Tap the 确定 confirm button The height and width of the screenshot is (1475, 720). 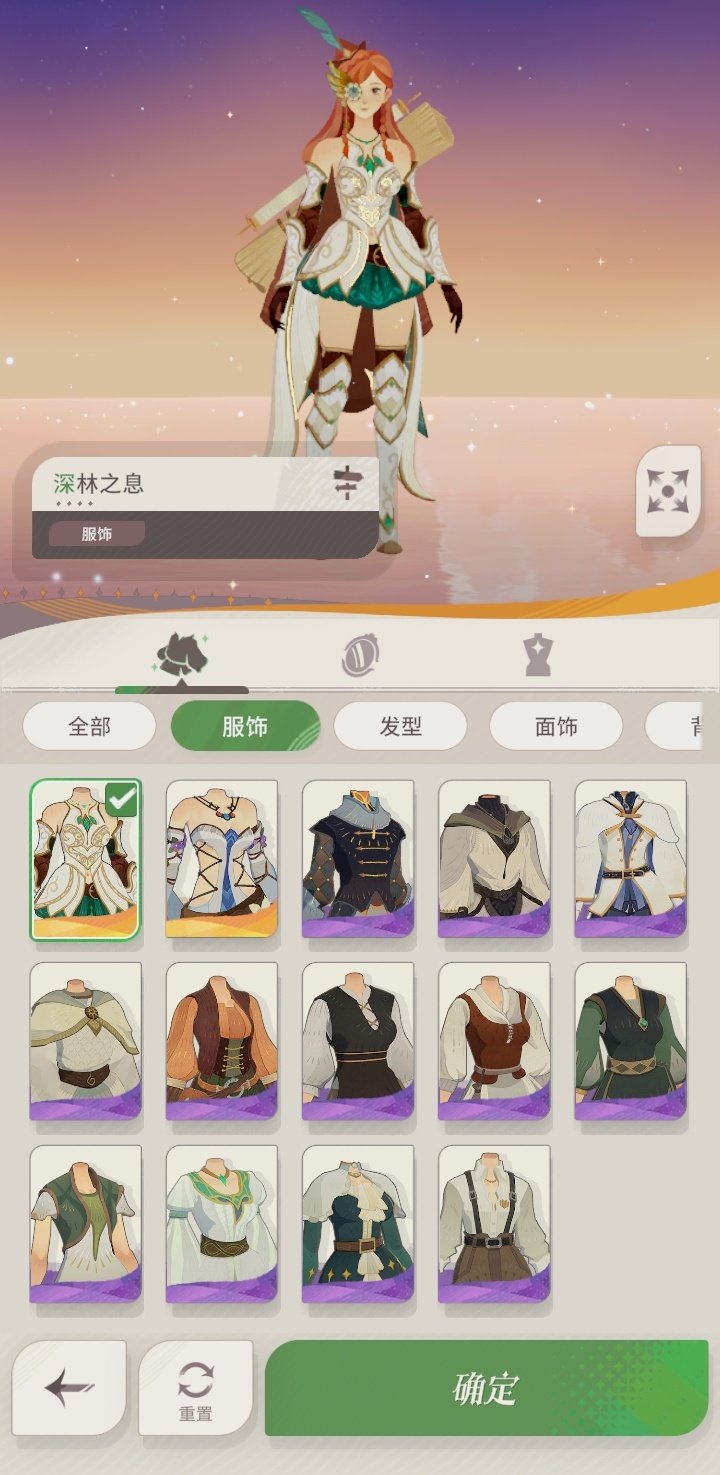tap(486, 1389)
